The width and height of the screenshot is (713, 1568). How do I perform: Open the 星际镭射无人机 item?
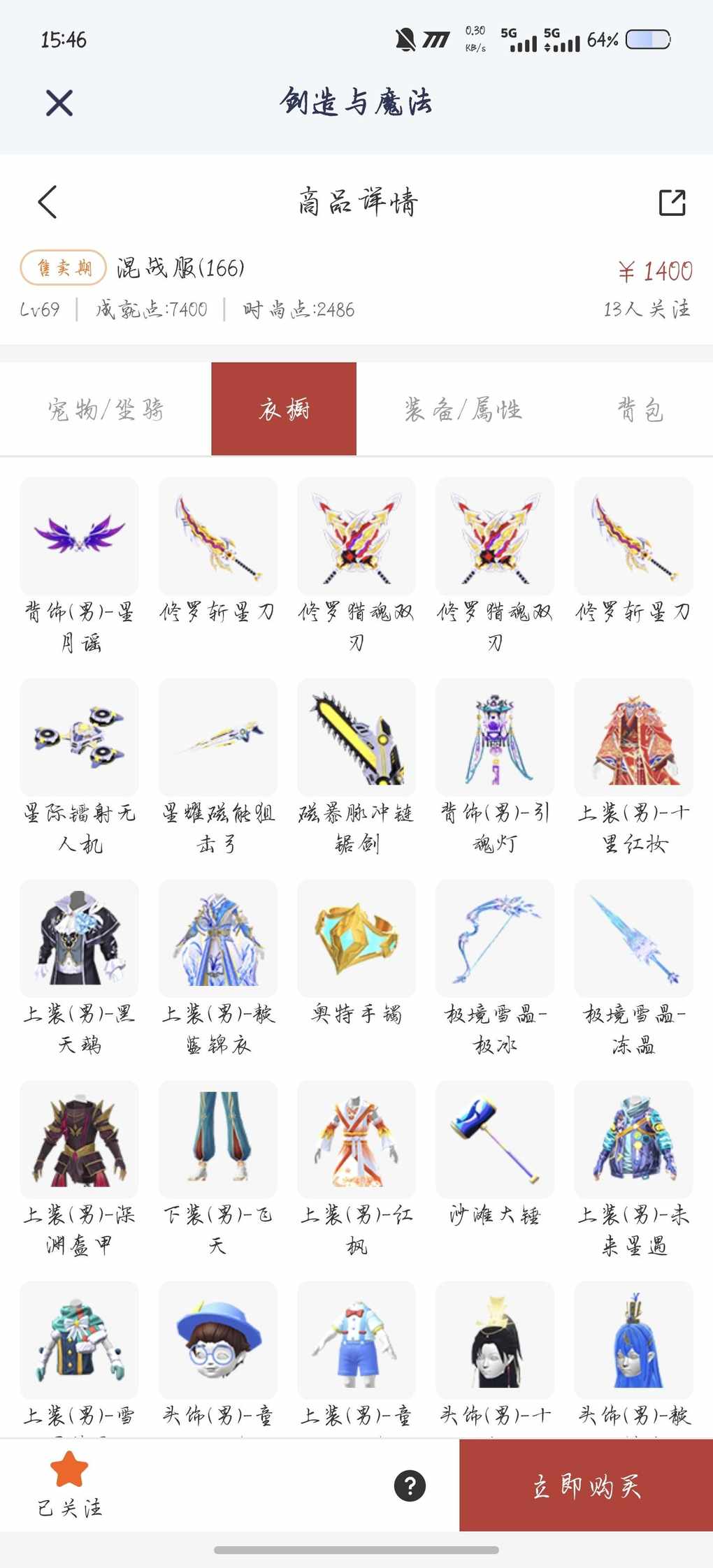pyautogui.click(x=79, y=738)
